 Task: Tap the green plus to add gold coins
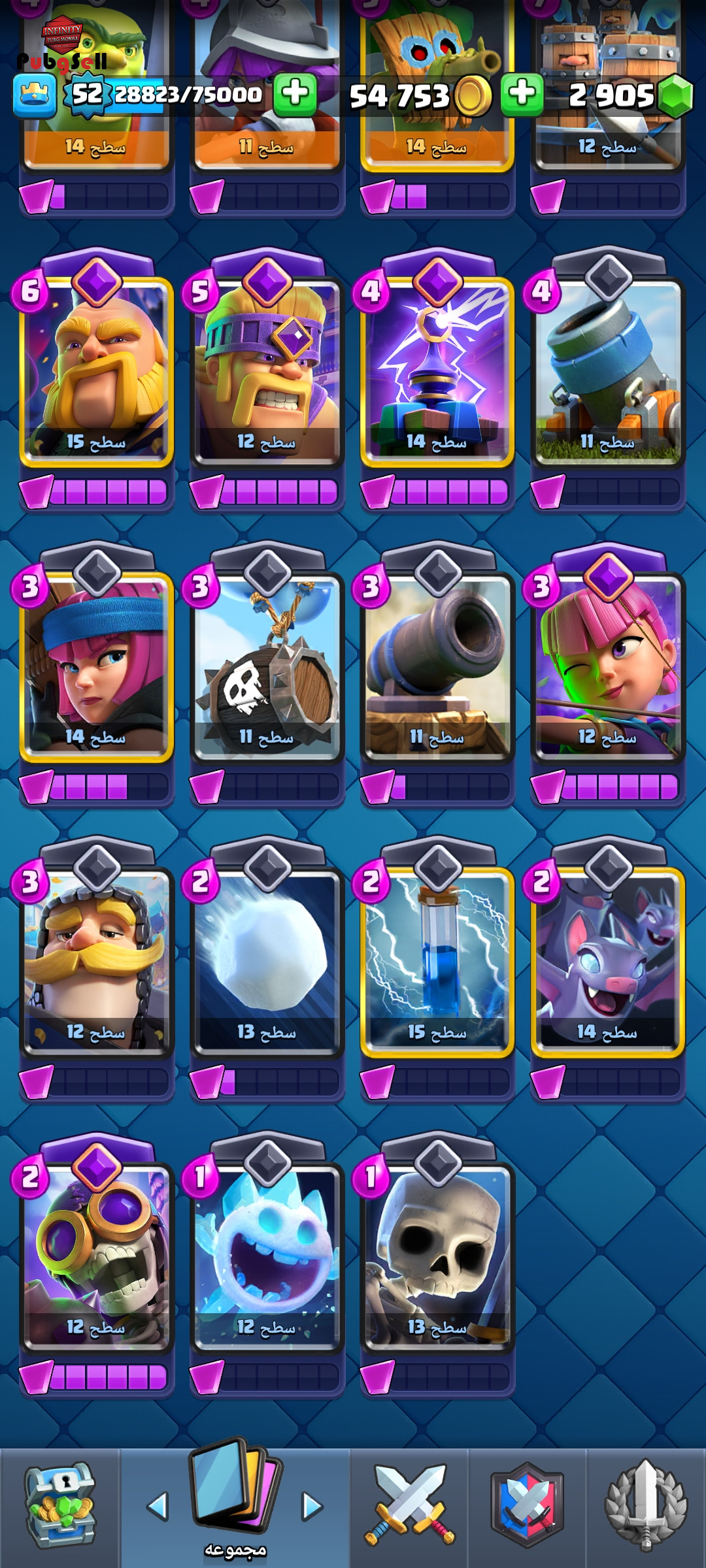(x=522, y=94)
